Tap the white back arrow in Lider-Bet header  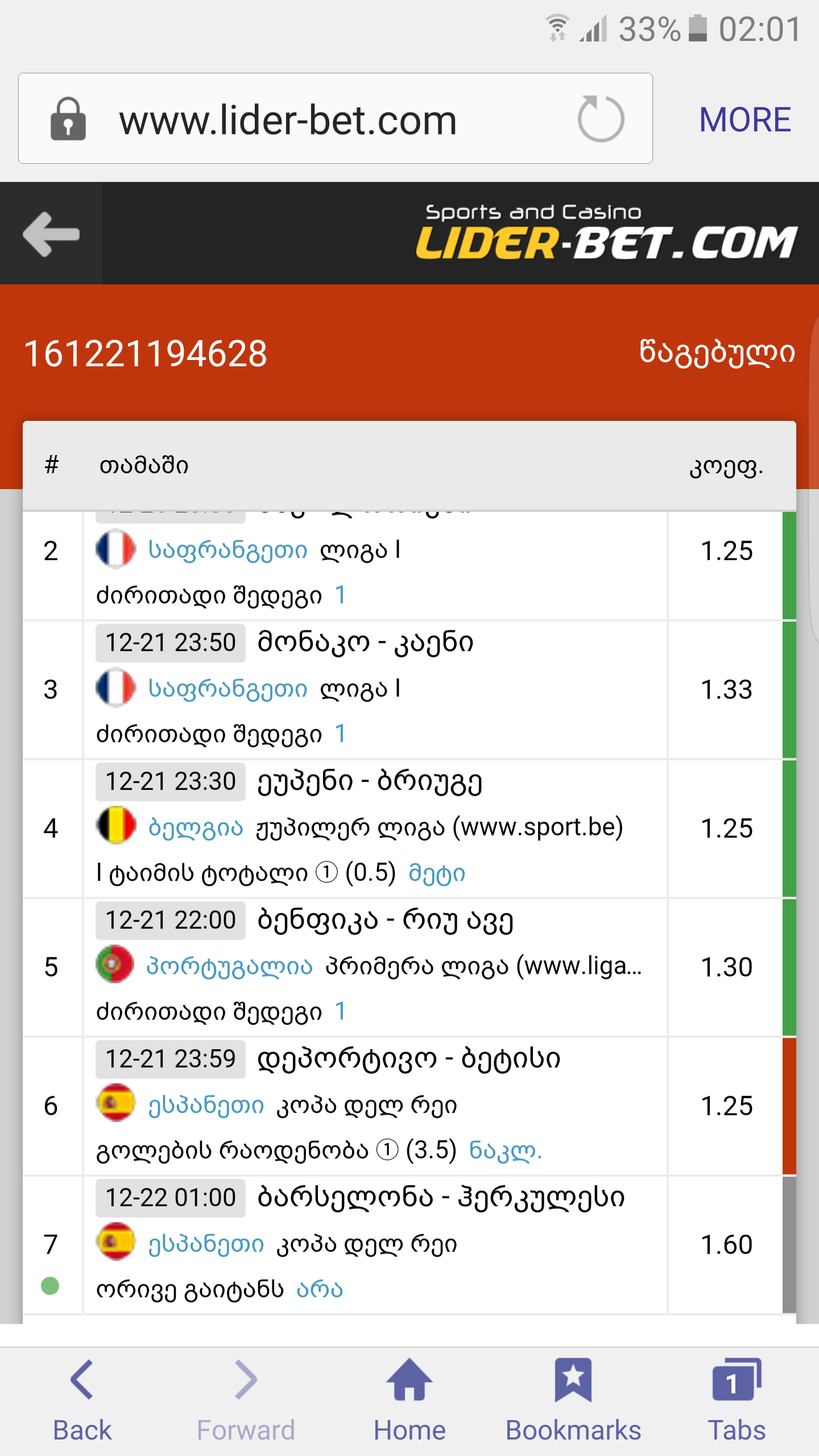[x=51, y=234]
